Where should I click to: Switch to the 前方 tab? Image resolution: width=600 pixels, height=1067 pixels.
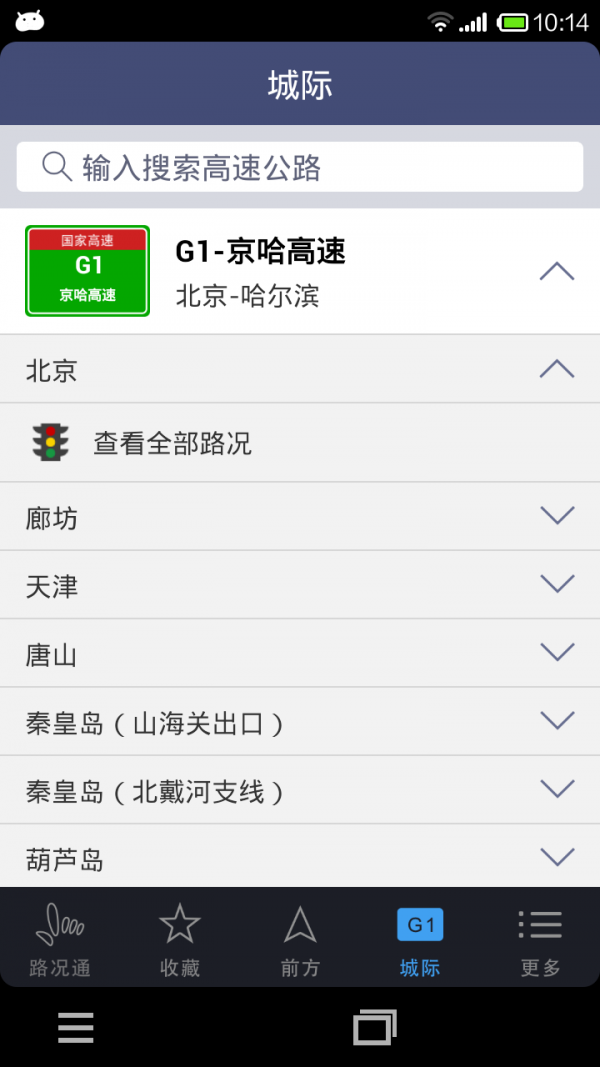point(300,938)
